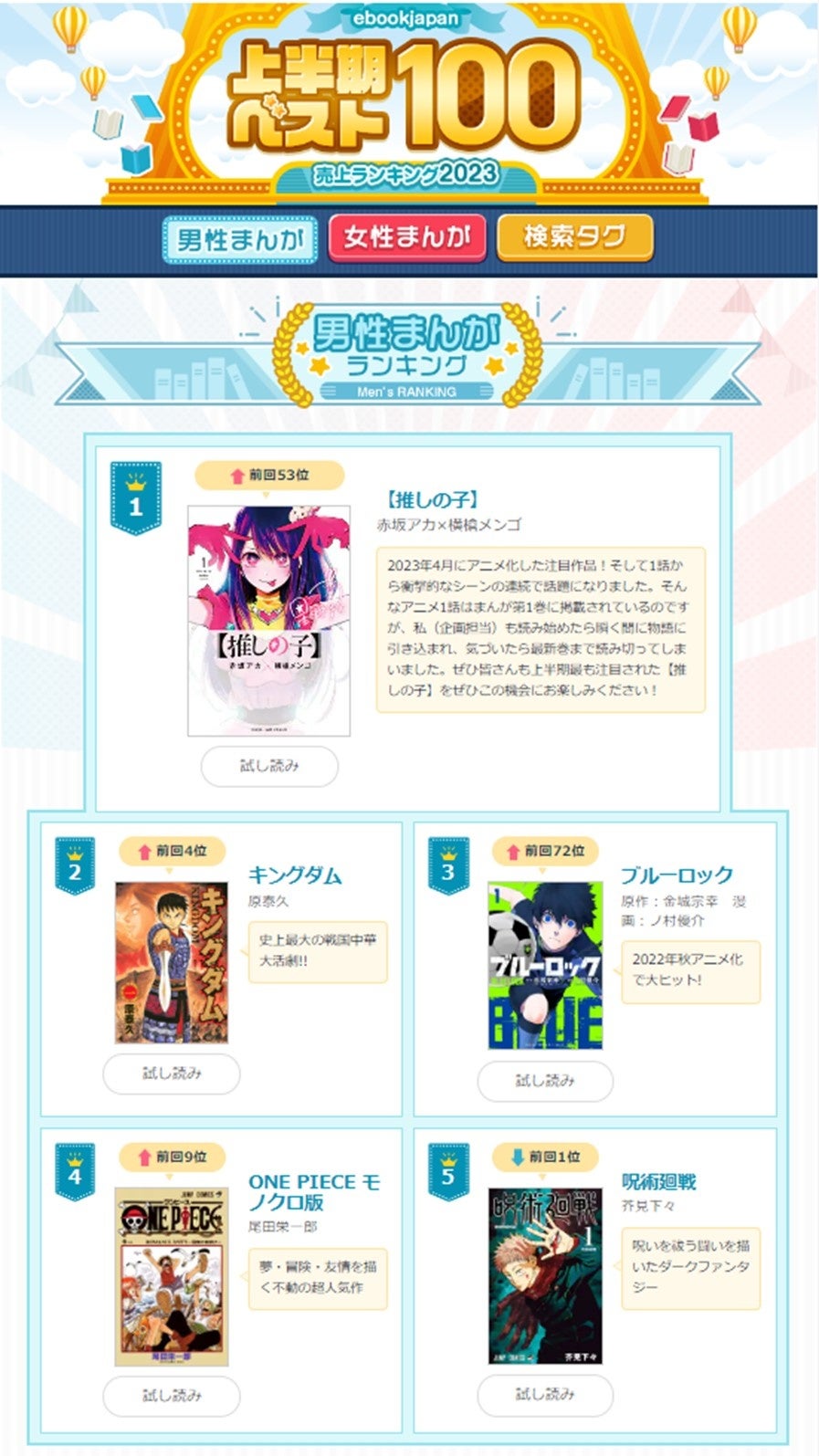Screen dimensions: 819x1456
Task: Switch to the 男性まんが tab
Action: click(x=239, y=239)
